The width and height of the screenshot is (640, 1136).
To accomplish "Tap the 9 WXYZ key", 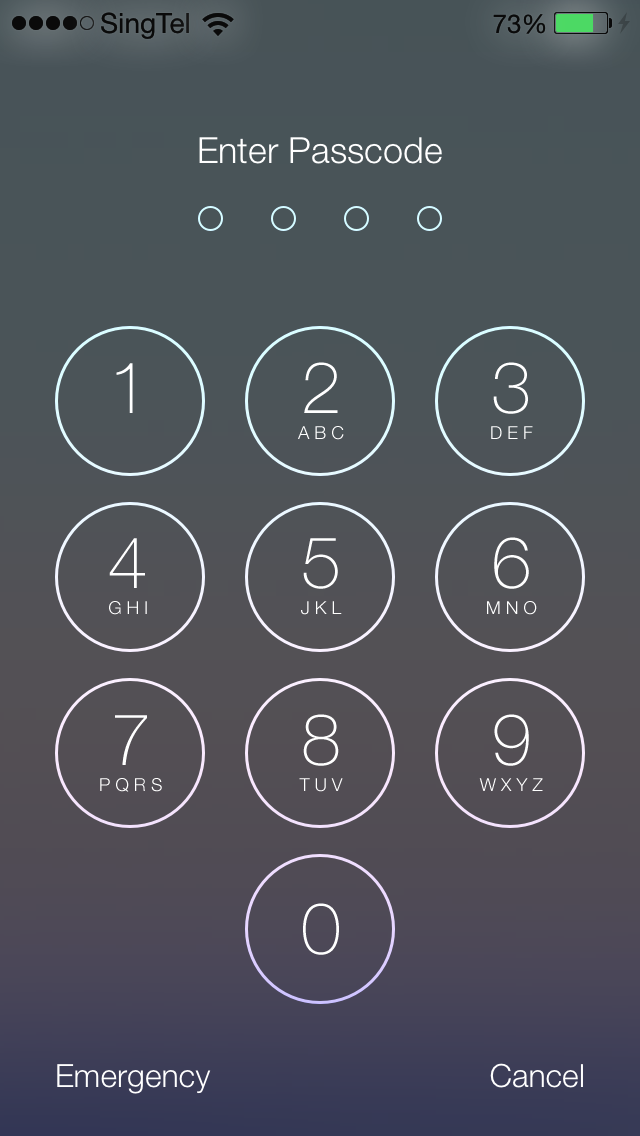I will [510, 753].
